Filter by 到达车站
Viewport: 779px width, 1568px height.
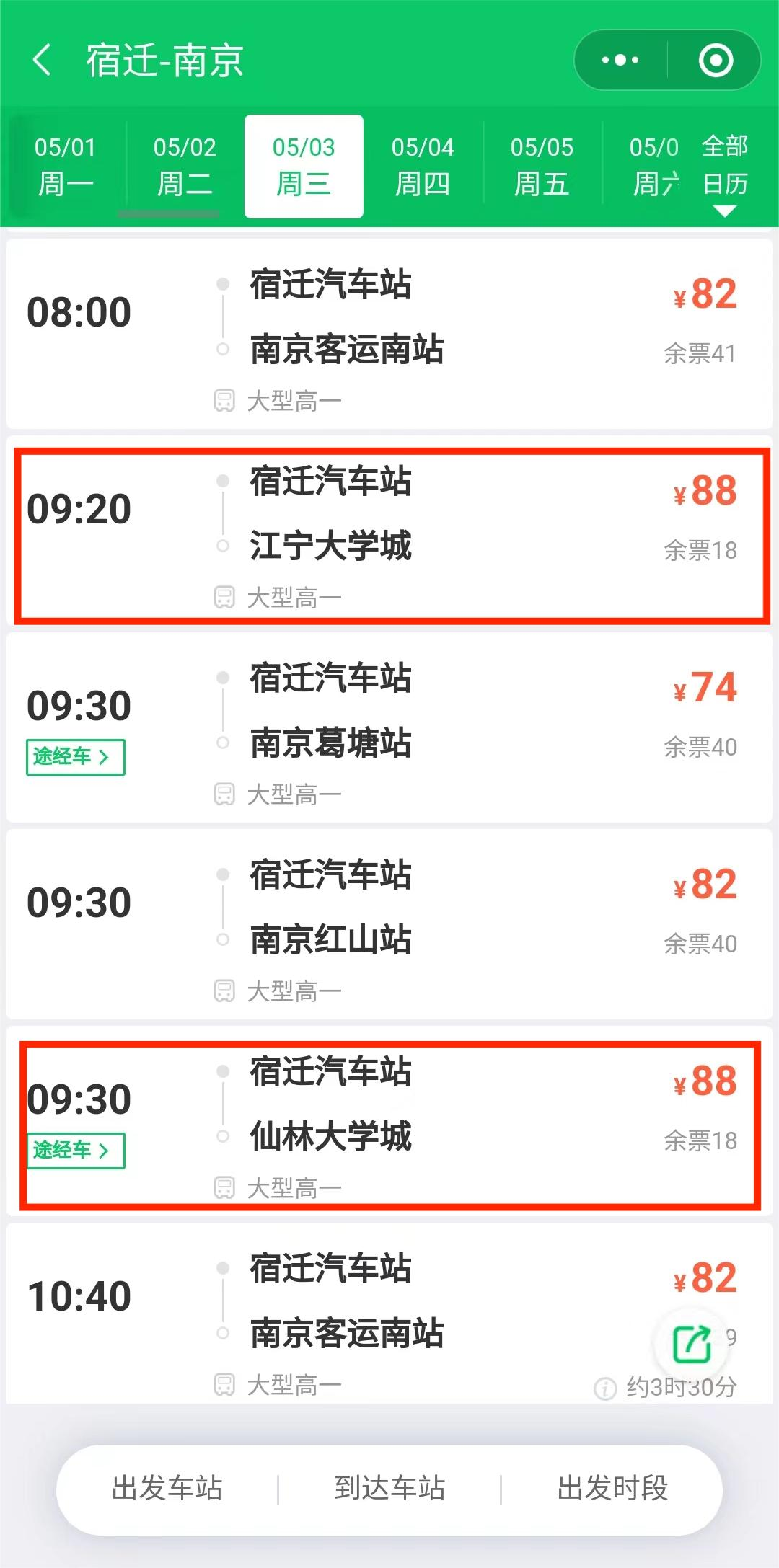click(389, 1489)
